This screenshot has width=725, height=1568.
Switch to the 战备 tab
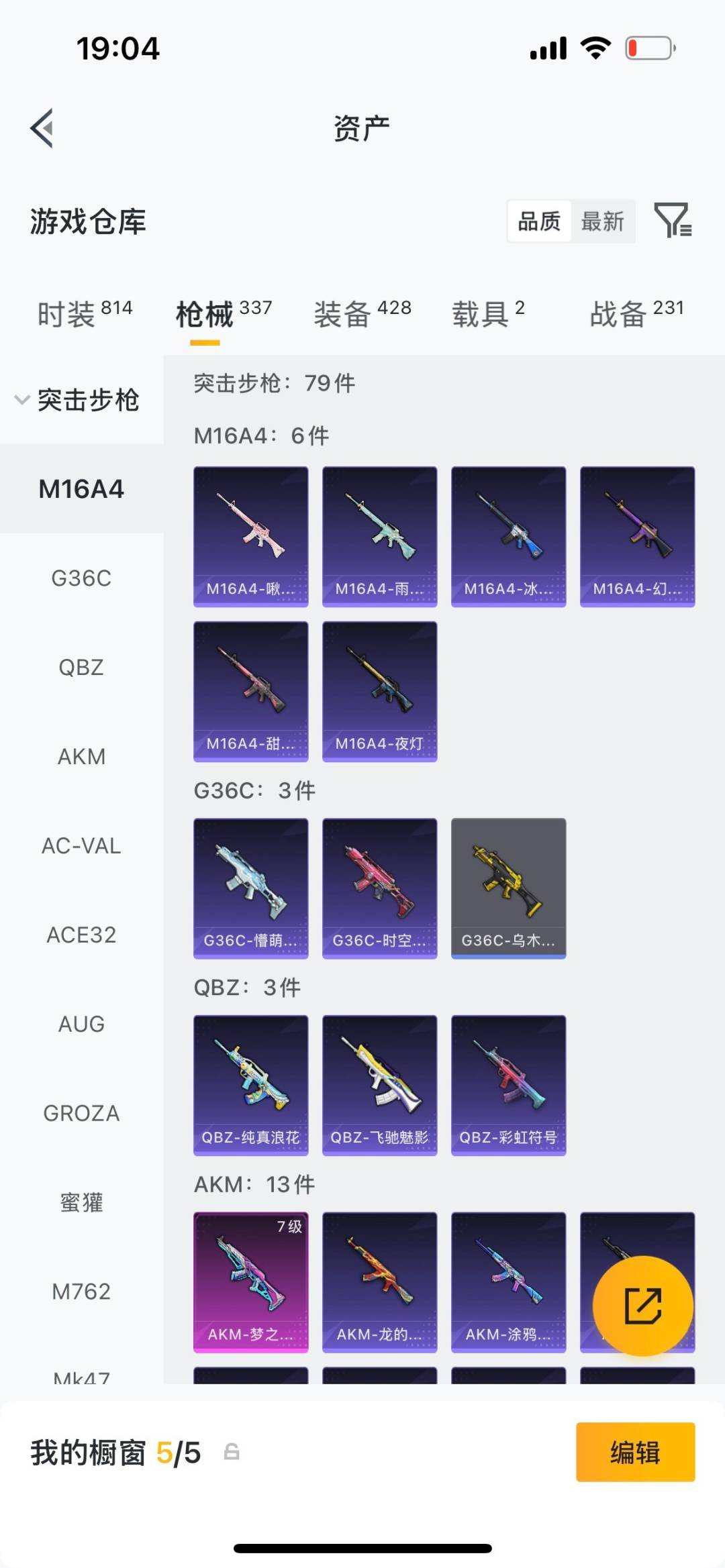pos(636,313)
